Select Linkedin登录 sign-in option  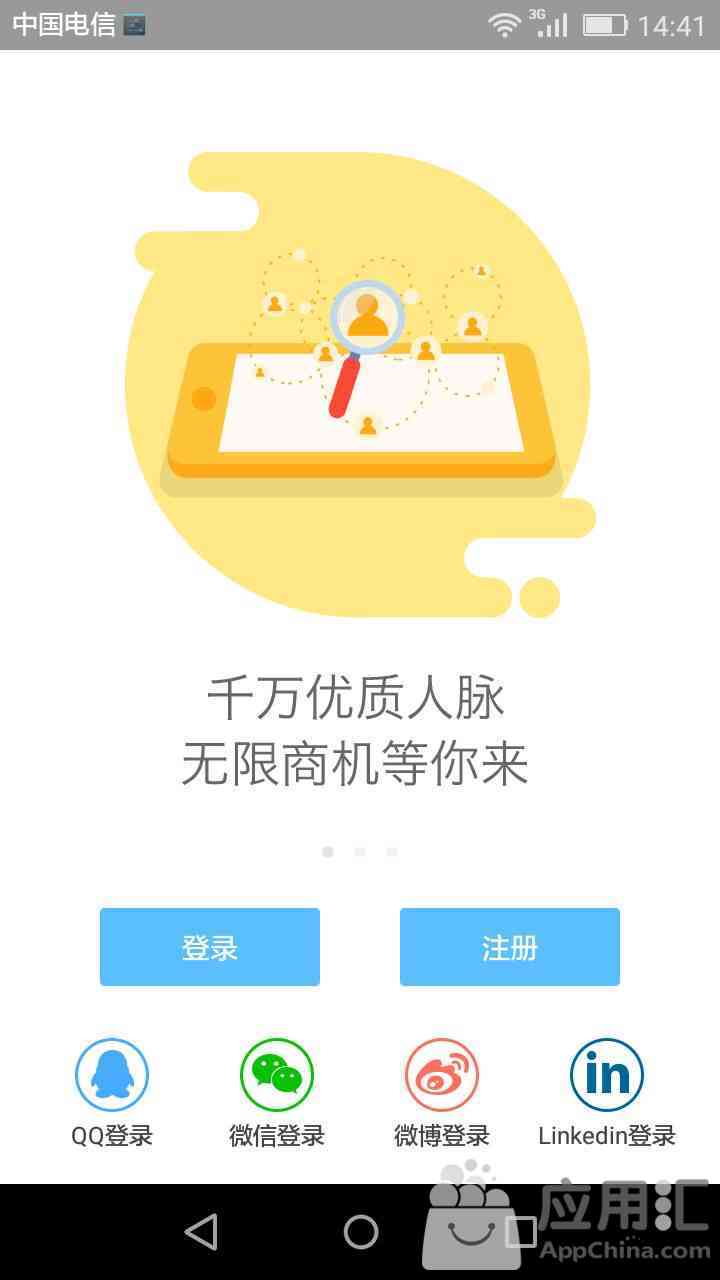(607, 1076)
